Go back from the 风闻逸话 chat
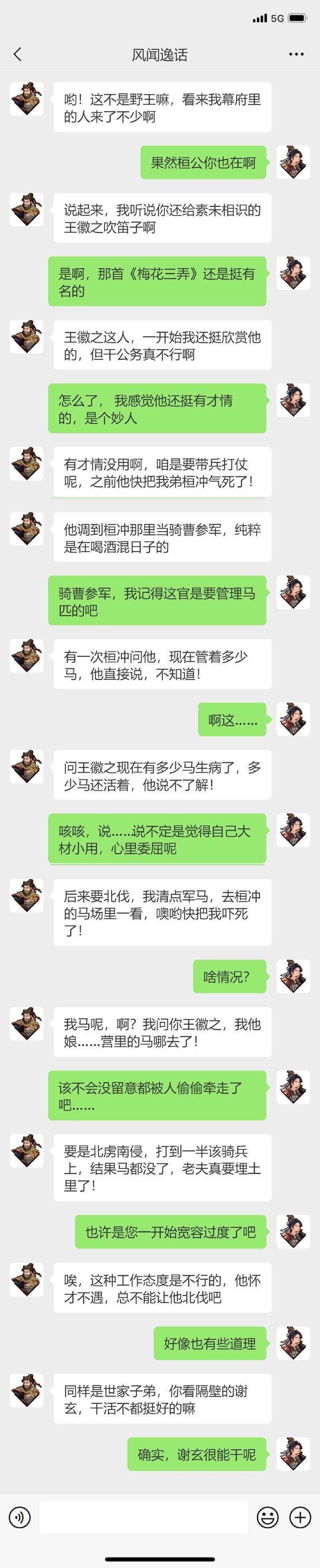The height and width of the screenshot is (1568, 320). (18, 54)
